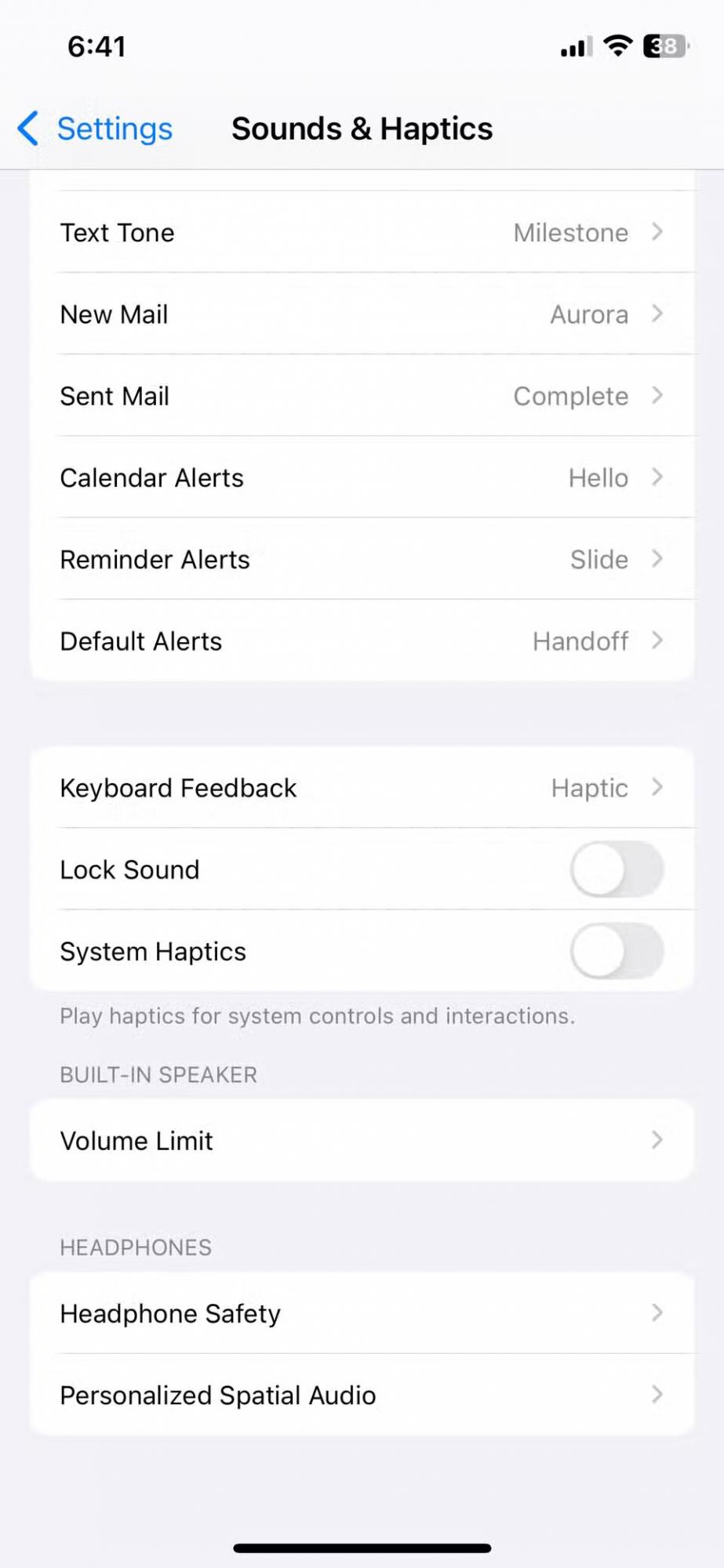
Task: Tap the chevron next to Aurora new mail sound
Action: click(x=657, y=314)
